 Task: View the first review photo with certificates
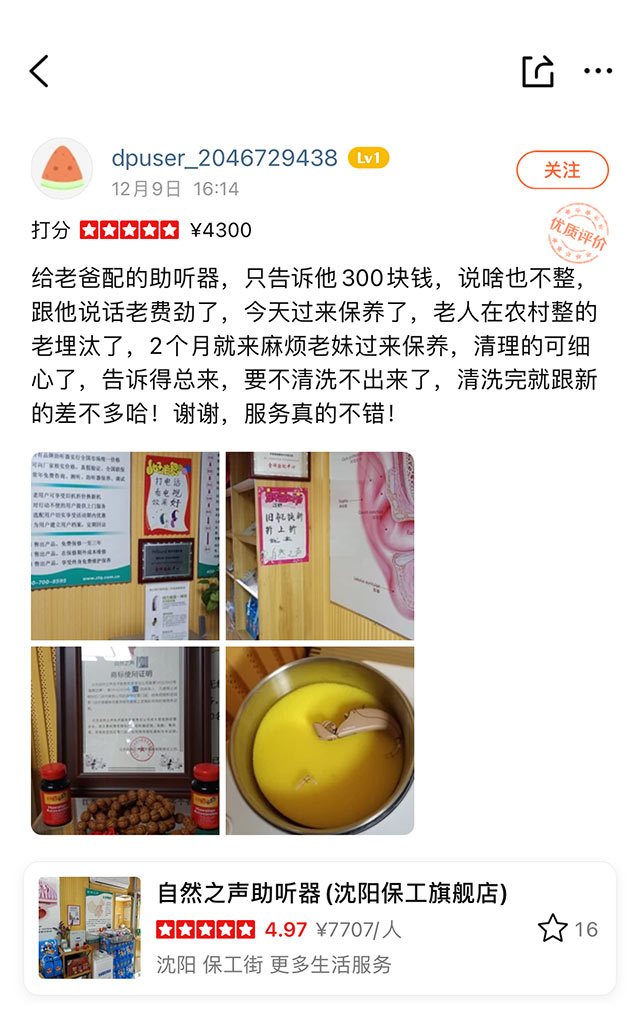click(125, 546)
